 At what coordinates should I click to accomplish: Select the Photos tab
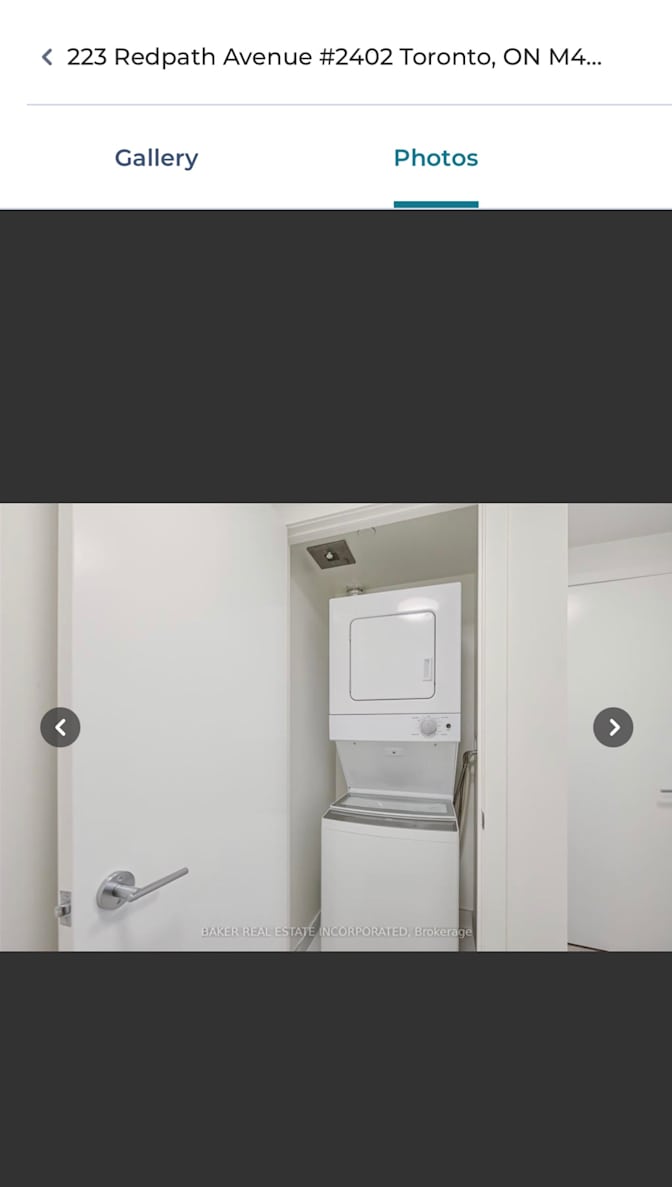[x=435, y=158]
